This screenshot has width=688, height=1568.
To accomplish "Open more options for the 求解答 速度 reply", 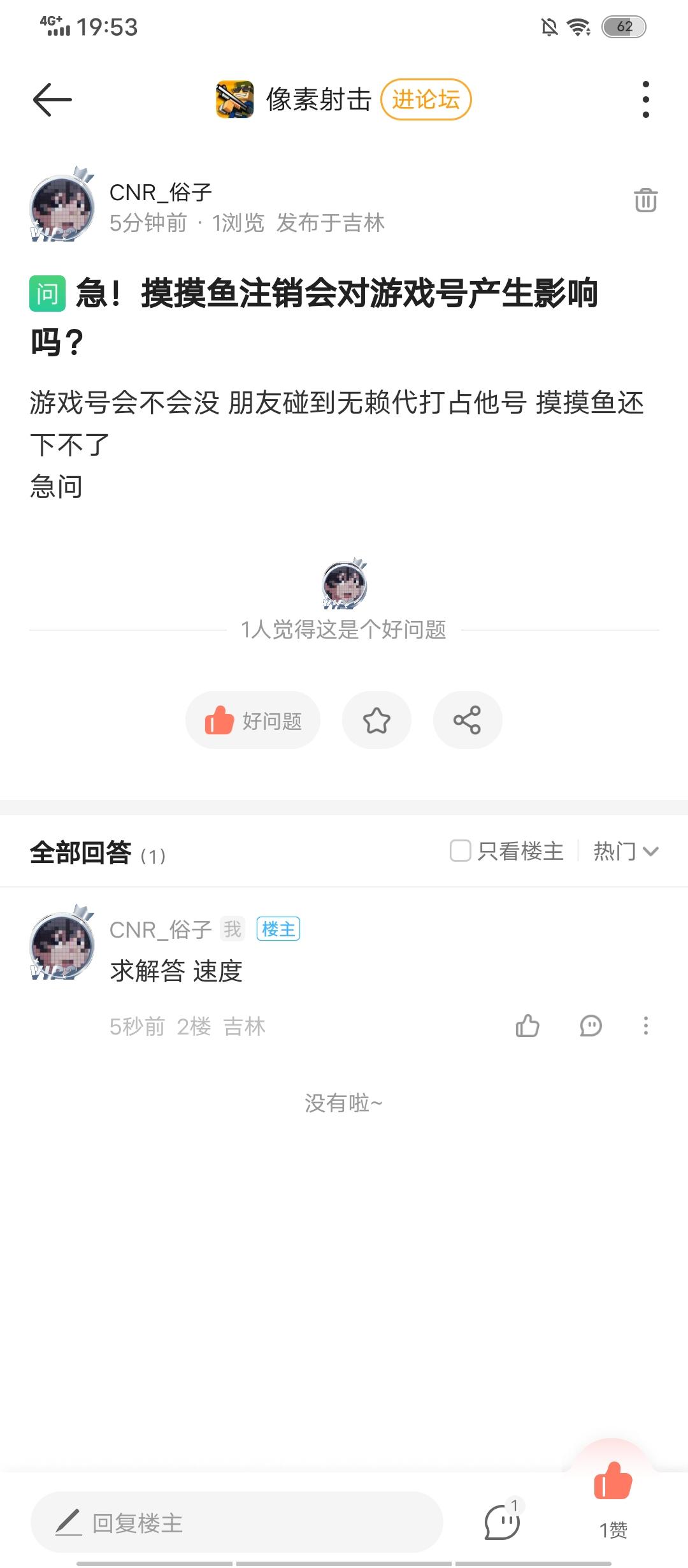I will tap(645, 1026).
